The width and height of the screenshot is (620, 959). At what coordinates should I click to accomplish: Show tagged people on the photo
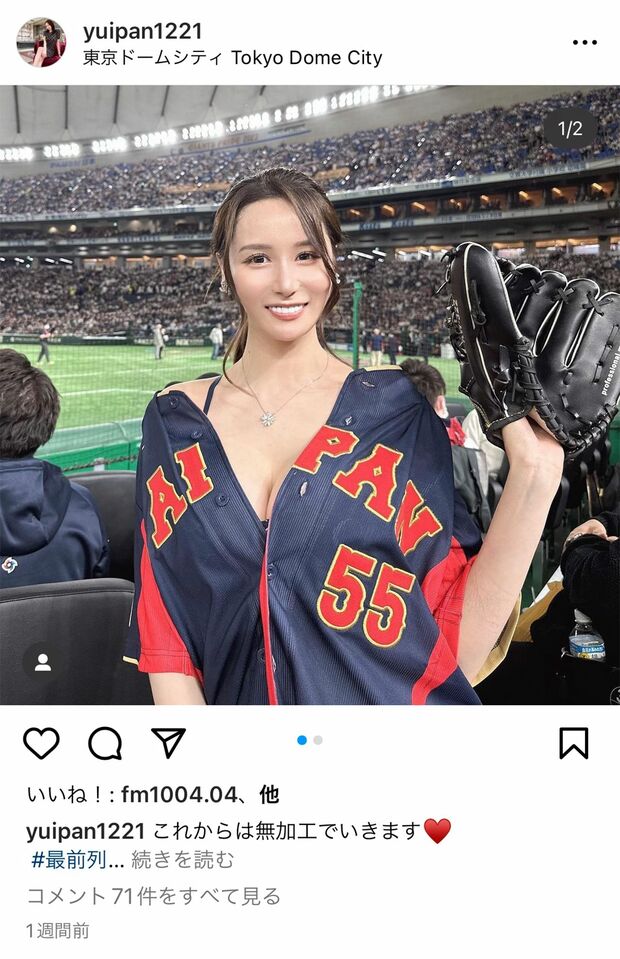point(43,662)
